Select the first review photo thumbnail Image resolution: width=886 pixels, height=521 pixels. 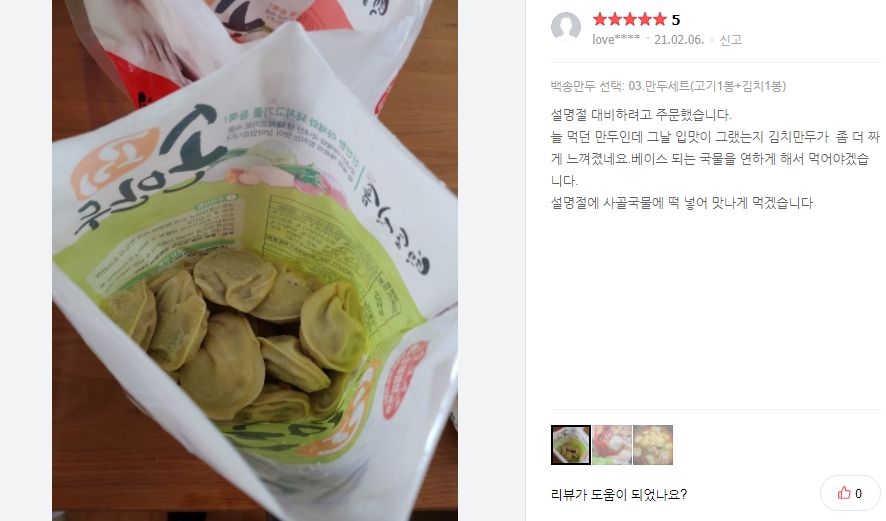[571, 445]
